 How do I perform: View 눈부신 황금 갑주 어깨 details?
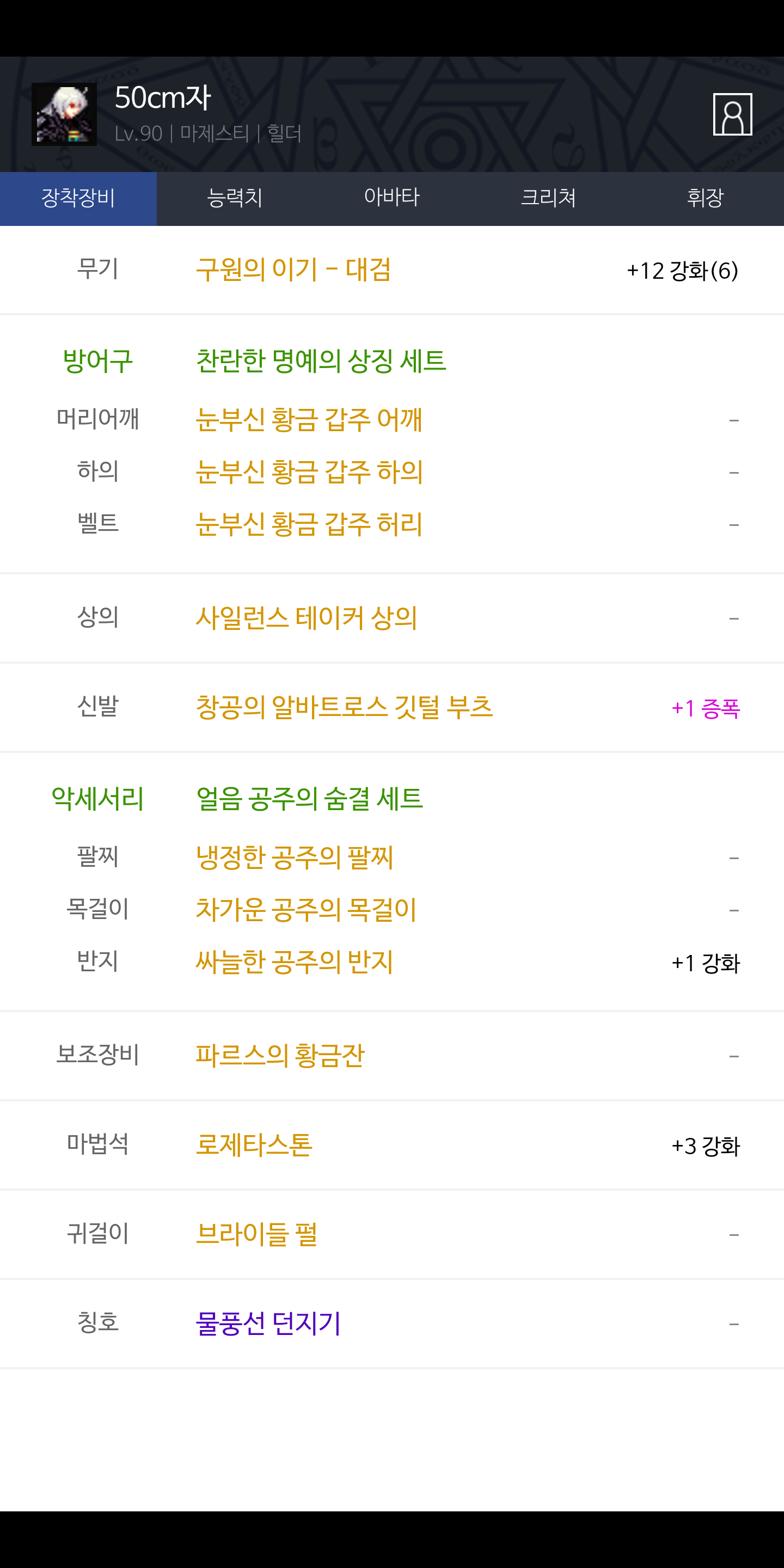(x=309, y=419)
